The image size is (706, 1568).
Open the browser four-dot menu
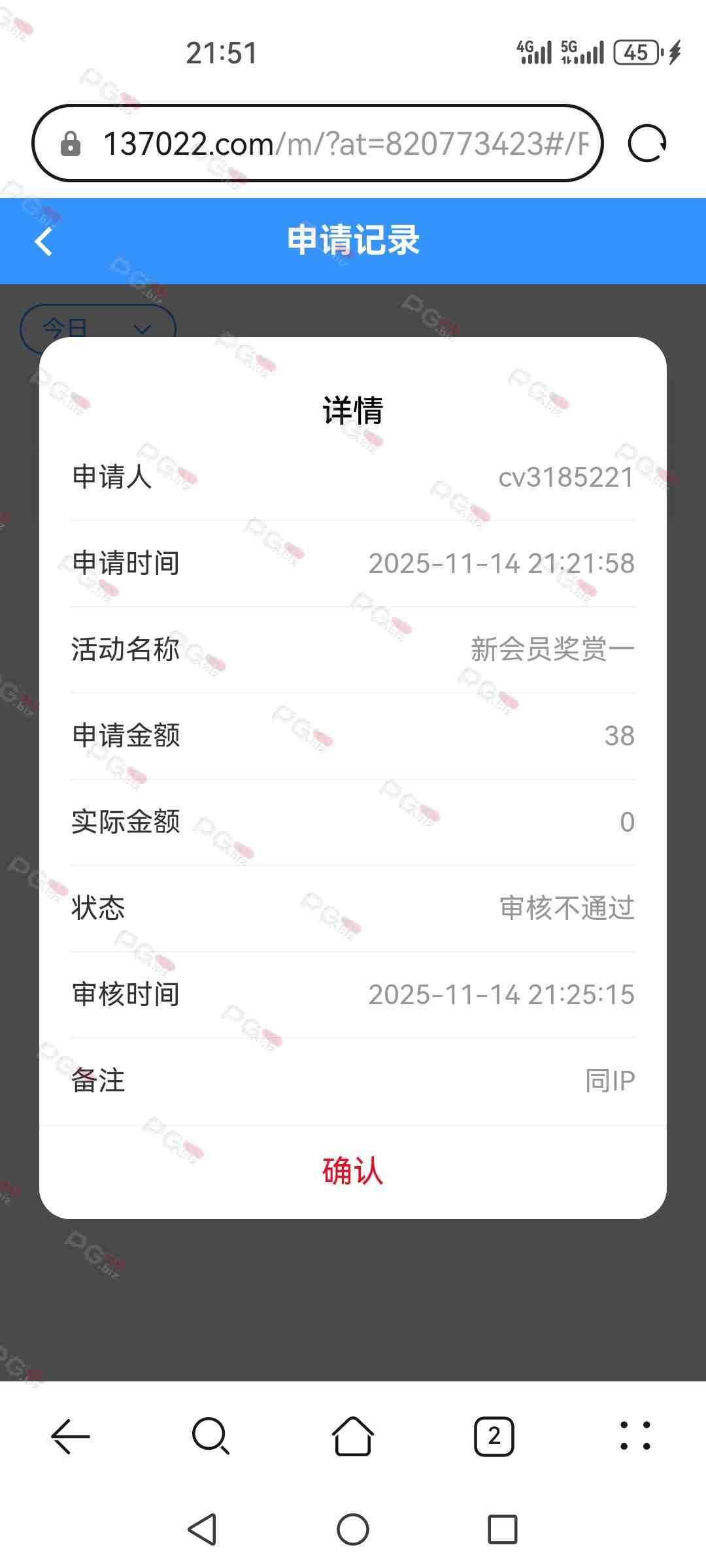click(635, 1436)
